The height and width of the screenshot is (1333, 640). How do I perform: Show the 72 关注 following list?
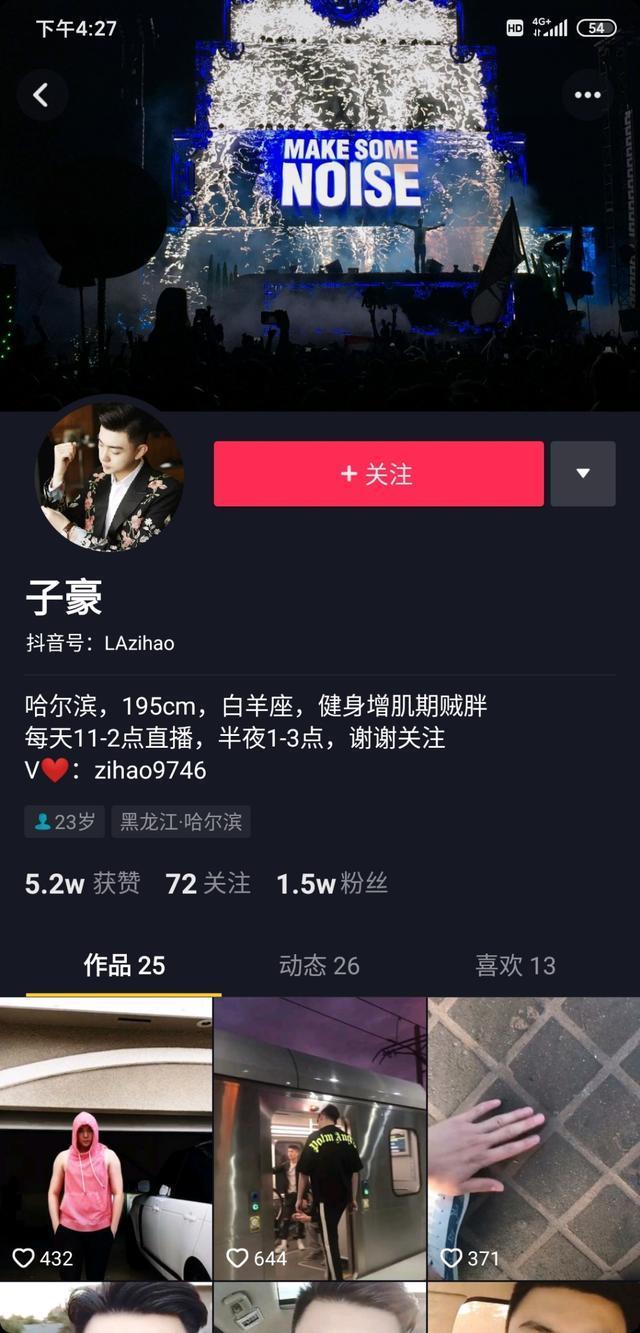pos(208,883)
